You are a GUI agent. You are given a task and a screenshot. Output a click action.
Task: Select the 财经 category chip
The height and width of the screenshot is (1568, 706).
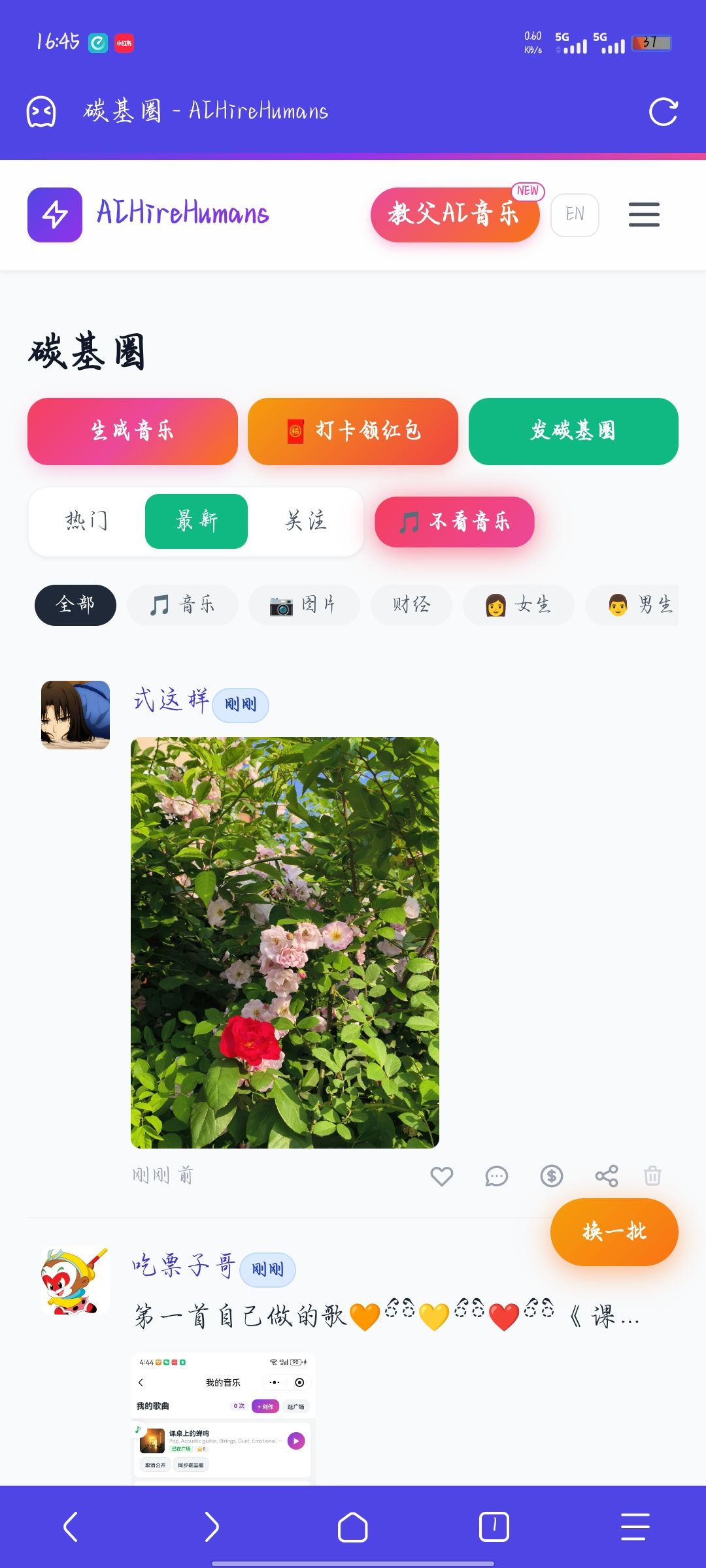pos(411,605)
